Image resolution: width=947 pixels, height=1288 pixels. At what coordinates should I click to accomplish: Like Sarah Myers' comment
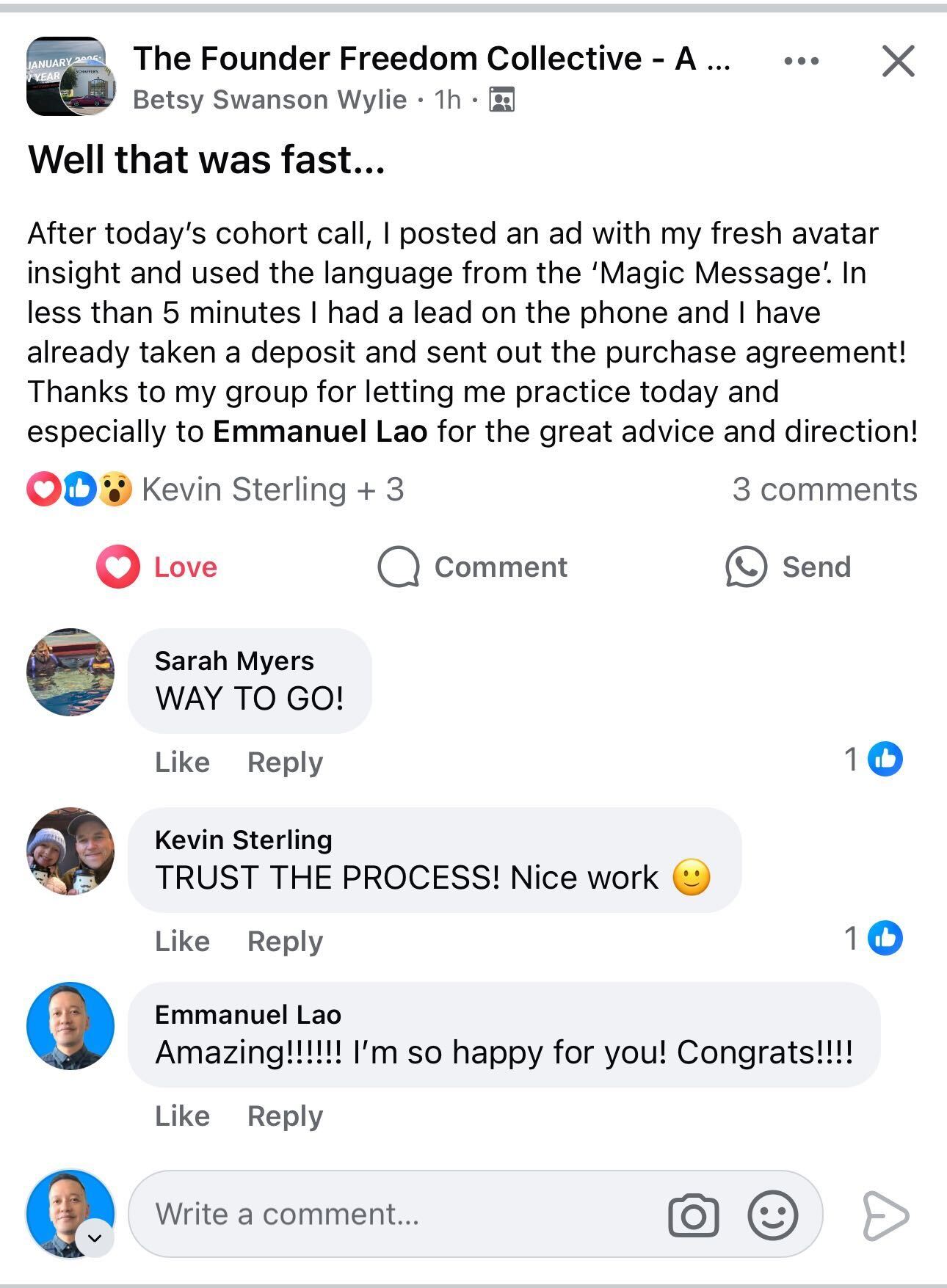pos(182,762)
